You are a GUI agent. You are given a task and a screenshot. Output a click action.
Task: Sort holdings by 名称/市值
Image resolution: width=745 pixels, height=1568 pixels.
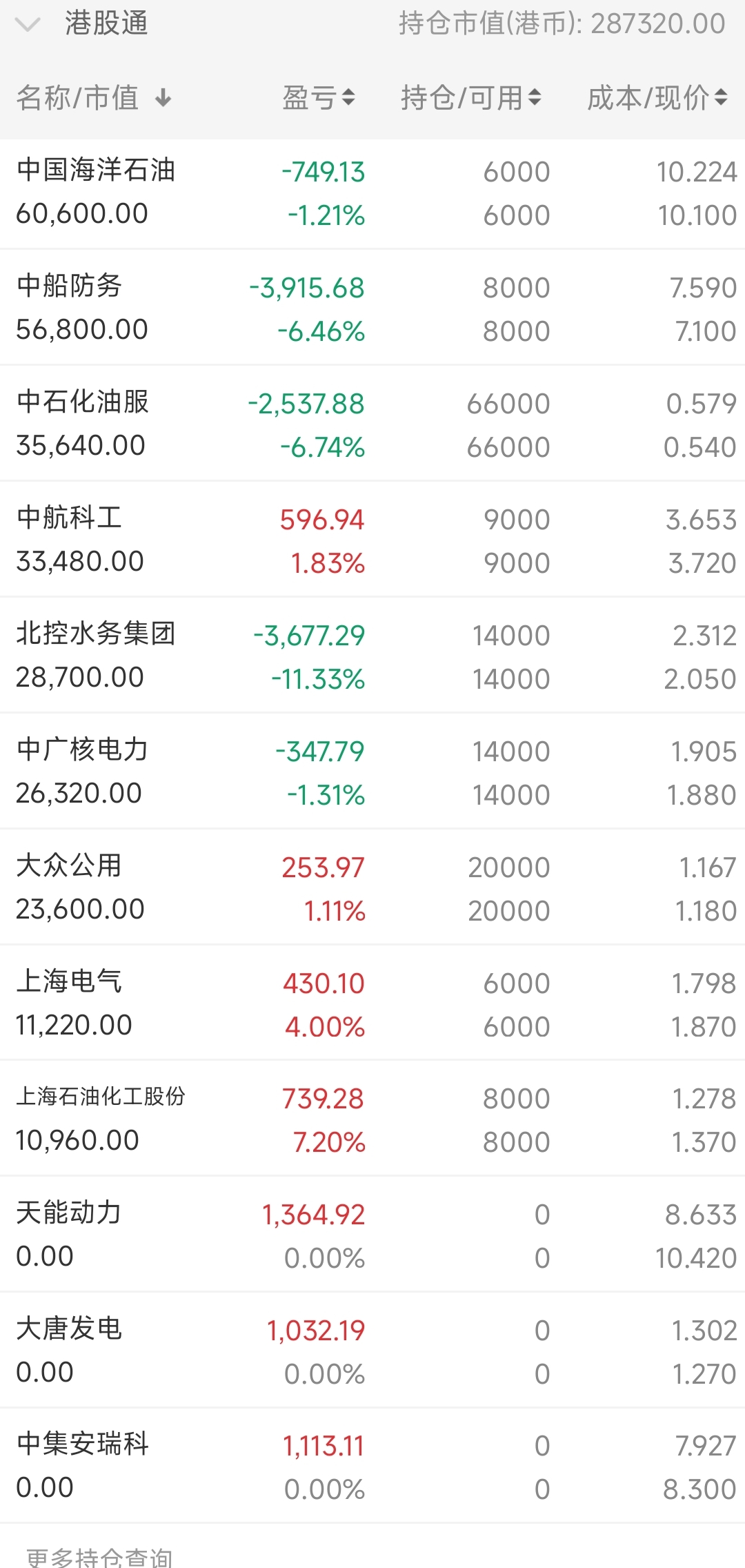pos(93,98)
